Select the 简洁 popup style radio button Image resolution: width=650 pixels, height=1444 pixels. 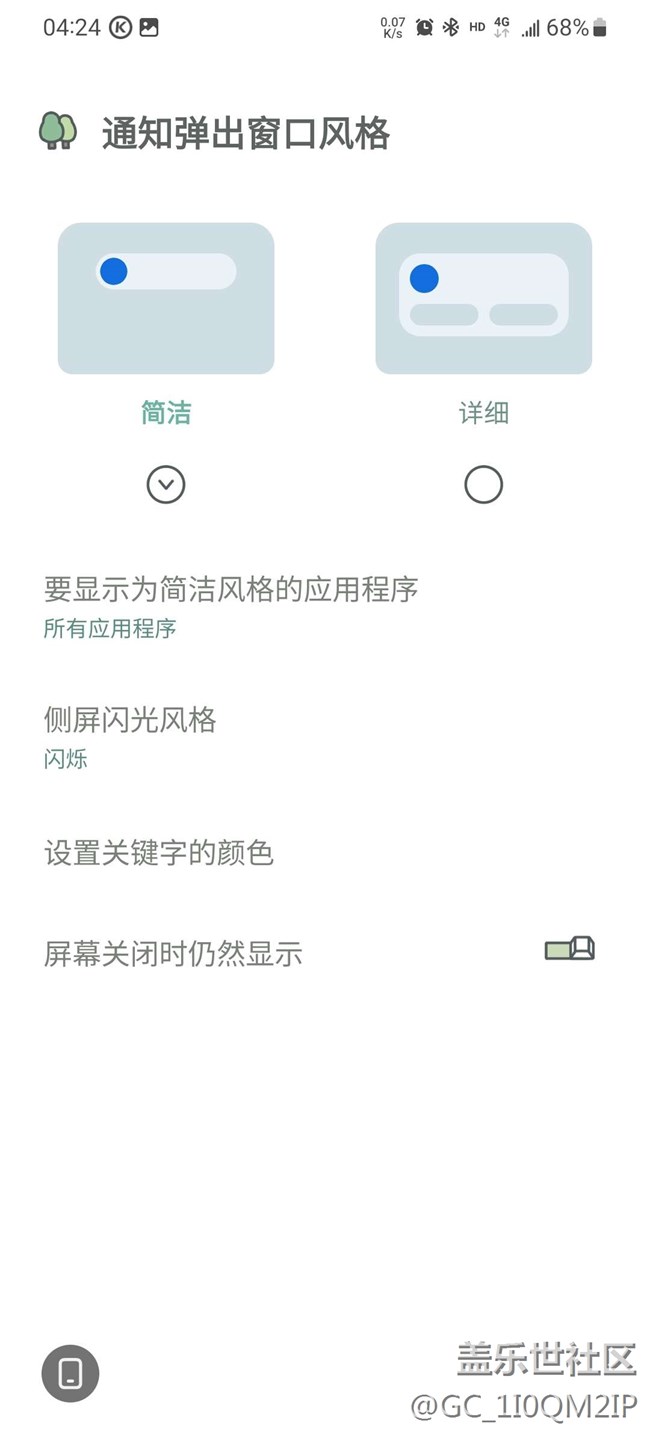(x=166, y=485)
